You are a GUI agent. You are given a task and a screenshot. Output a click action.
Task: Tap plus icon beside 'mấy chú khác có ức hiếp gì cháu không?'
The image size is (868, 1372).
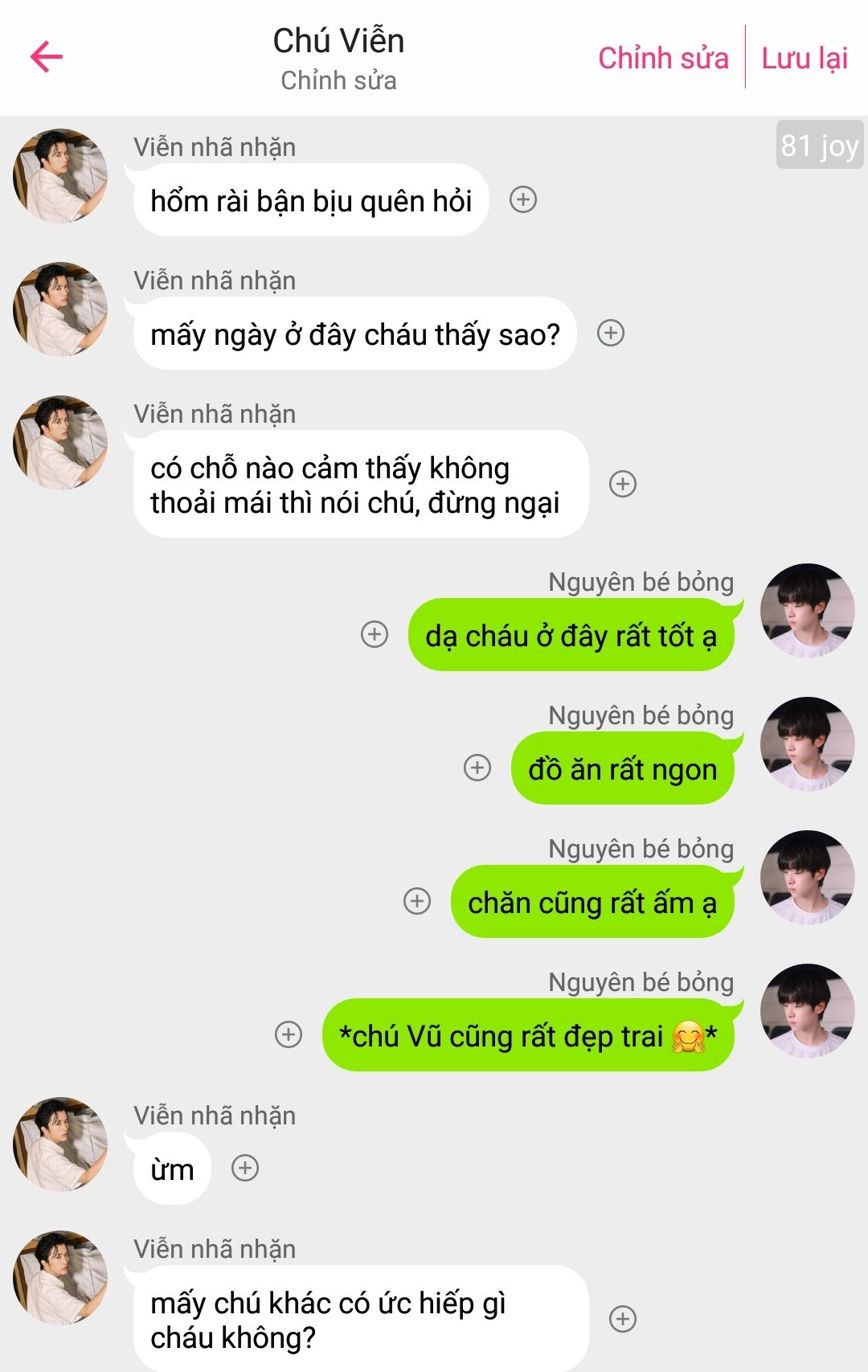tap(623, 1319)
